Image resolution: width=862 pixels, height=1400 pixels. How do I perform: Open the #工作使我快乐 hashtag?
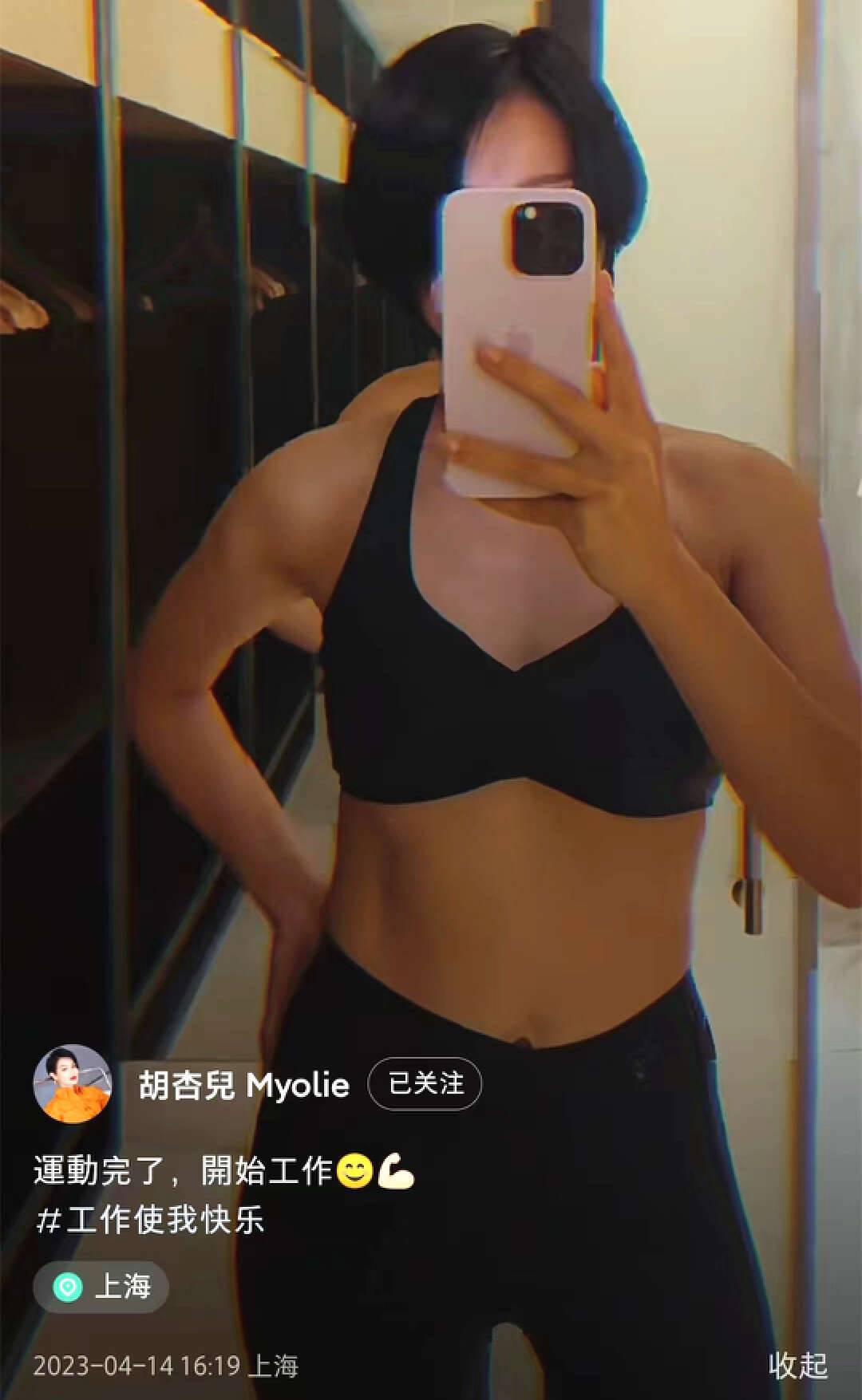(150, 1220)
